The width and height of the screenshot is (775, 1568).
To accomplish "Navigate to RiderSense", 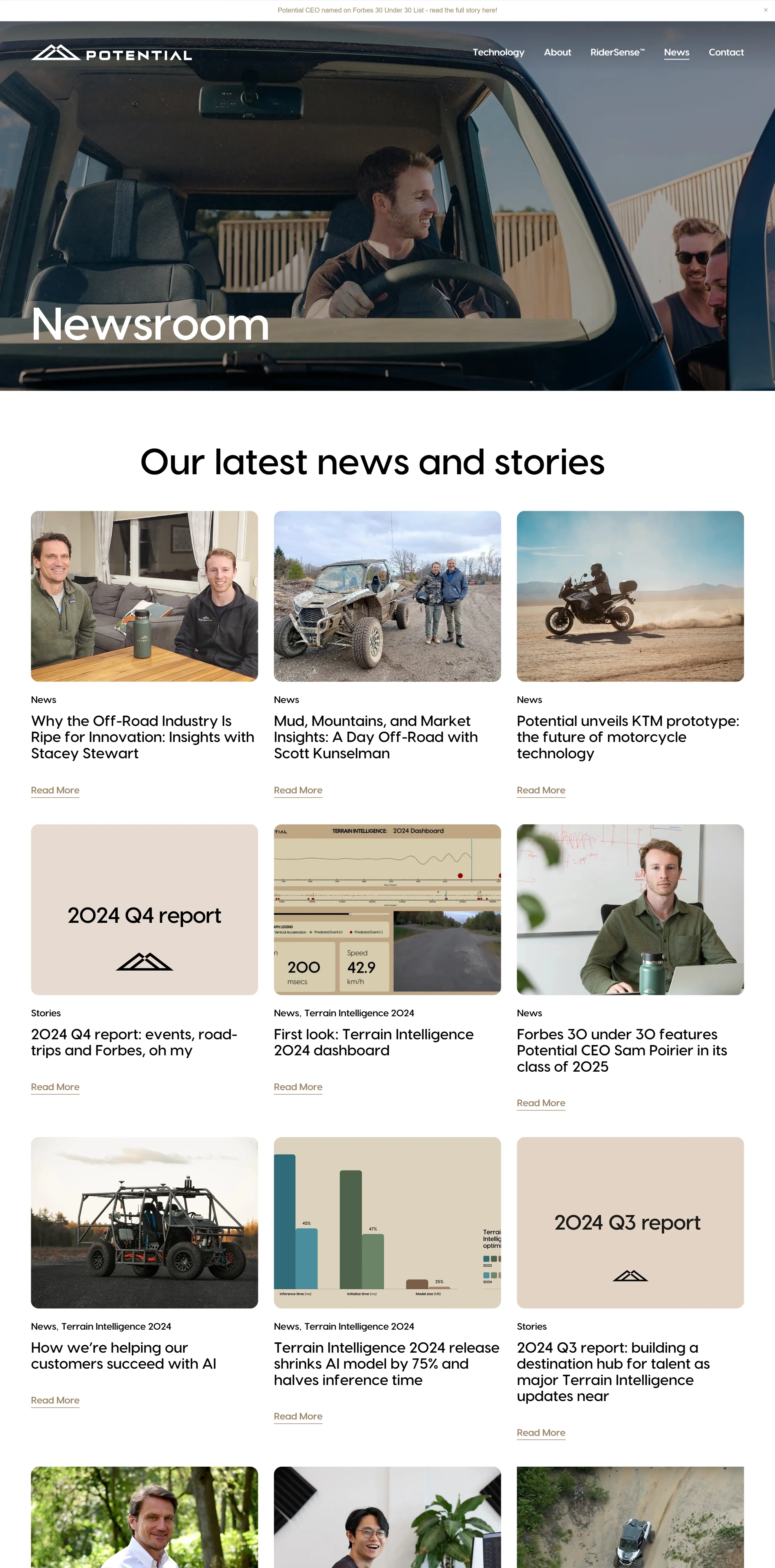I will (617, 52).
